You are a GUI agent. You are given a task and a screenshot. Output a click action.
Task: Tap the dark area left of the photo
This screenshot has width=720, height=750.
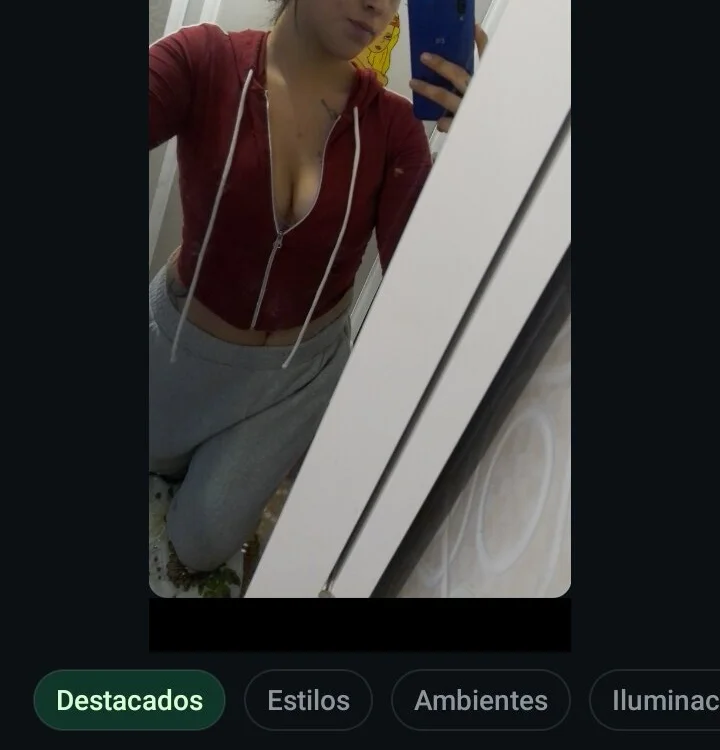pyautogui.click(x=75, y=300)
